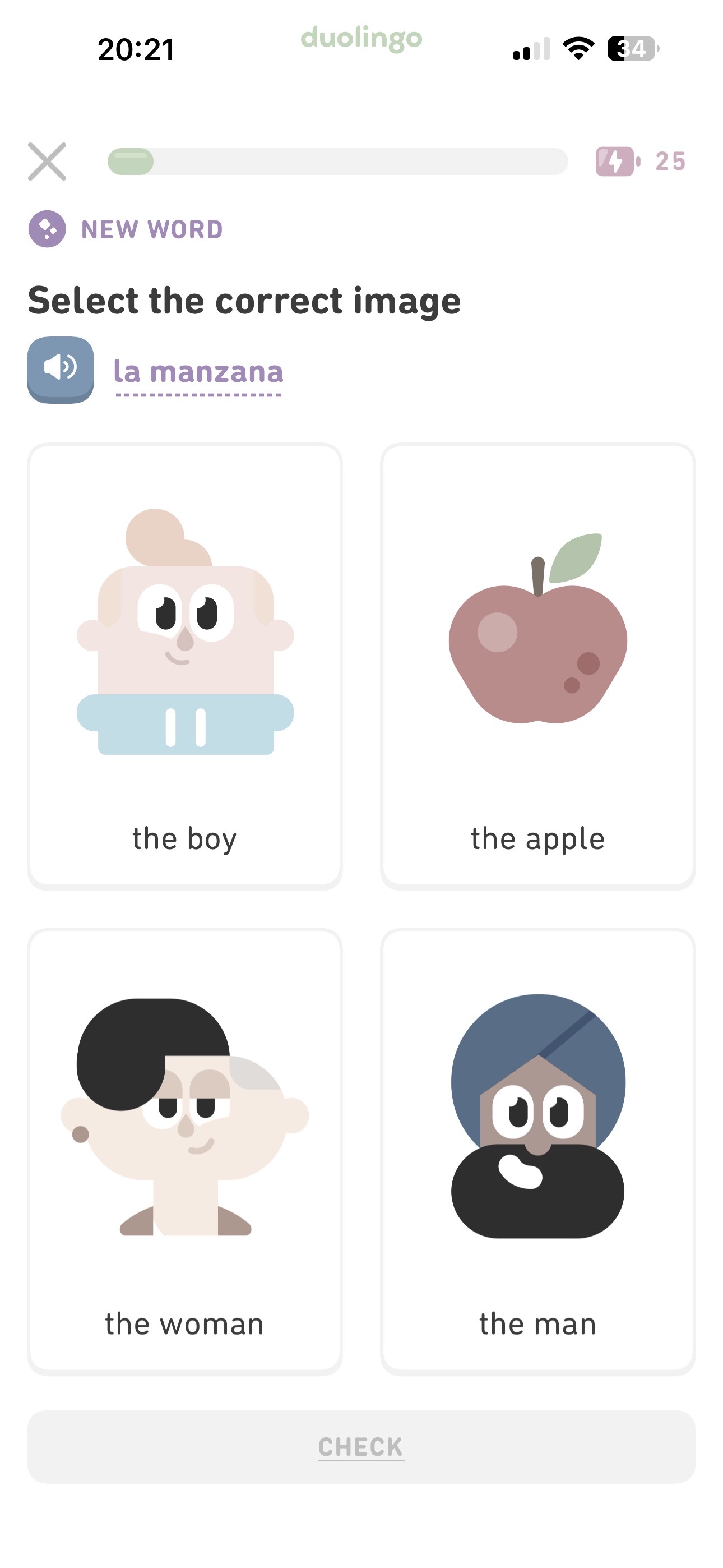
Task: Play audio for la manzana
Action: click(61, 369)
